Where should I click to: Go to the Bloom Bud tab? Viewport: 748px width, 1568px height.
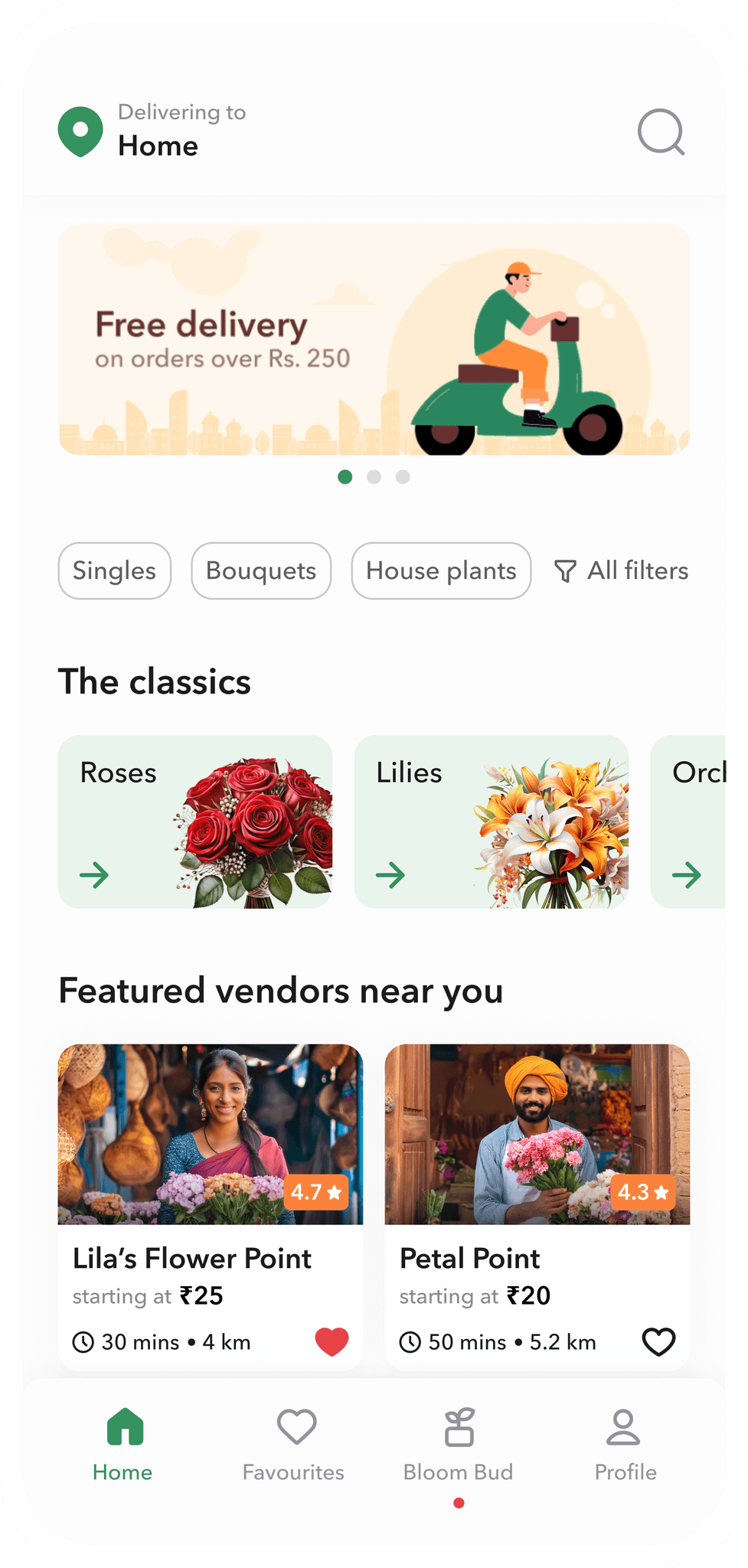tap(459, 1445)
